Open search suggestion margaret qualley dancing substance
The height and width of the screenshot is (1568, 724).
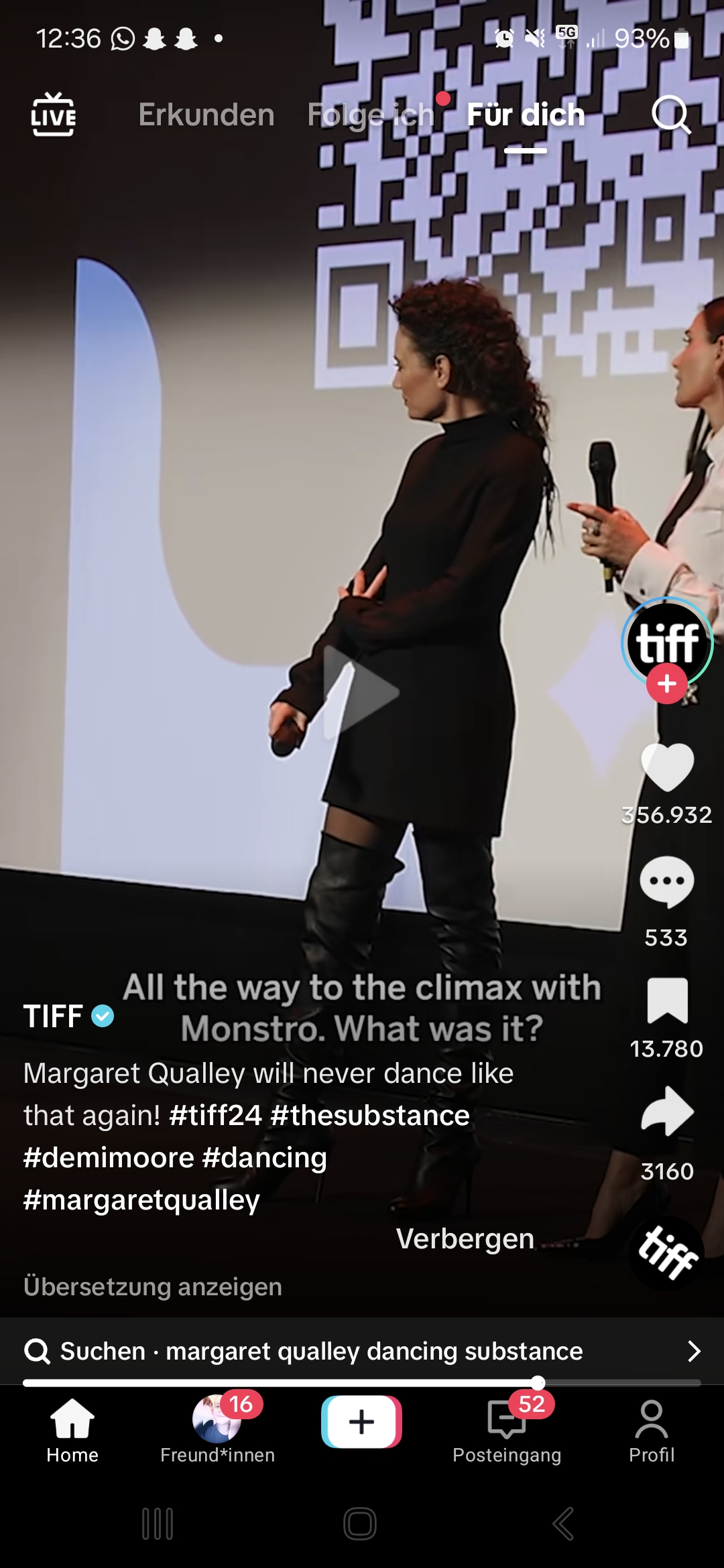362,1351
